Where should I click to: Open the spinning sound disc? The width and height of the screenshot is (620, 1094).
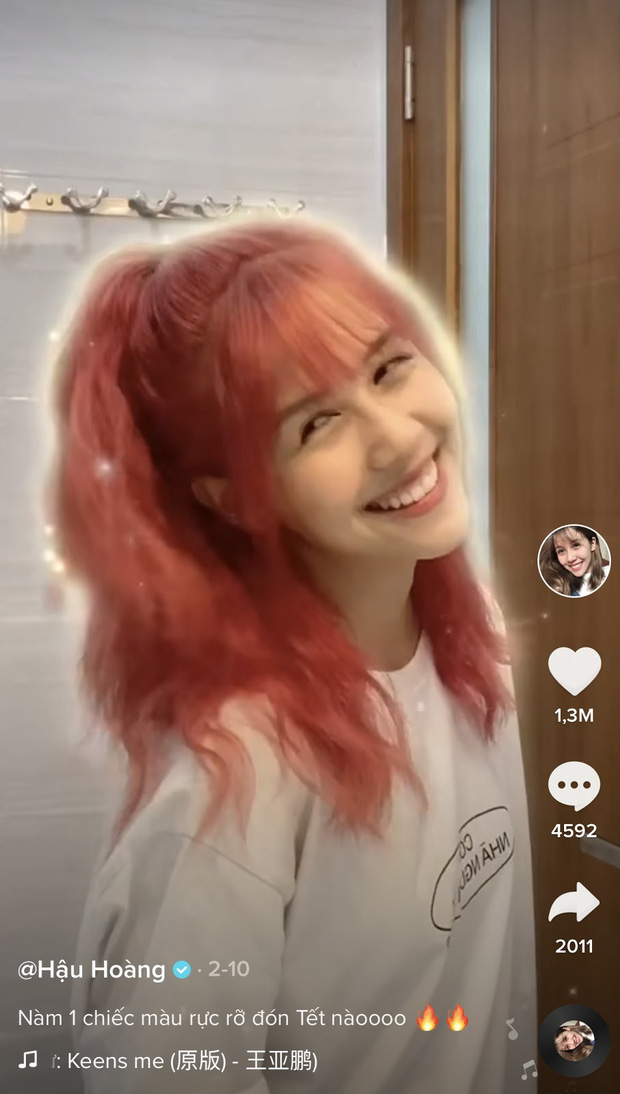[x=574, y=1040]
